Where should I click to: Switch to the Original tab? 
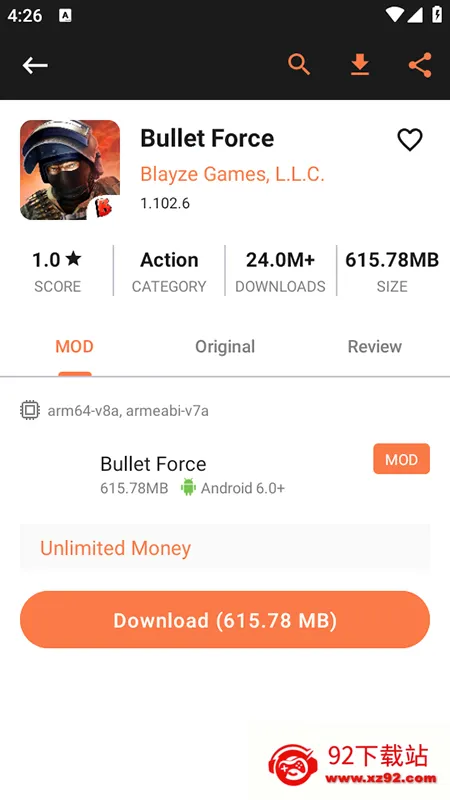[x=224, y=347]
